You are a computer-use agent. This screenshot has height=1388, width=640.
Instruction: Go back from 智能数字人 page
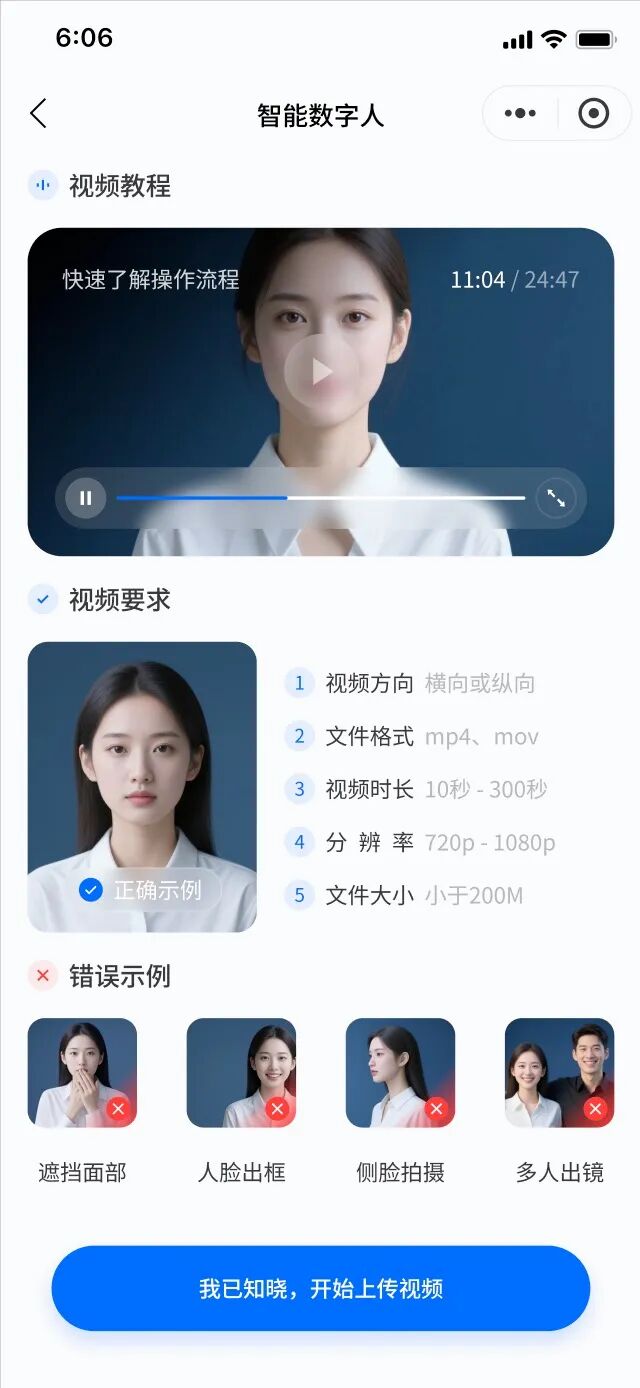pyautogui.click(x=38, y=114)
